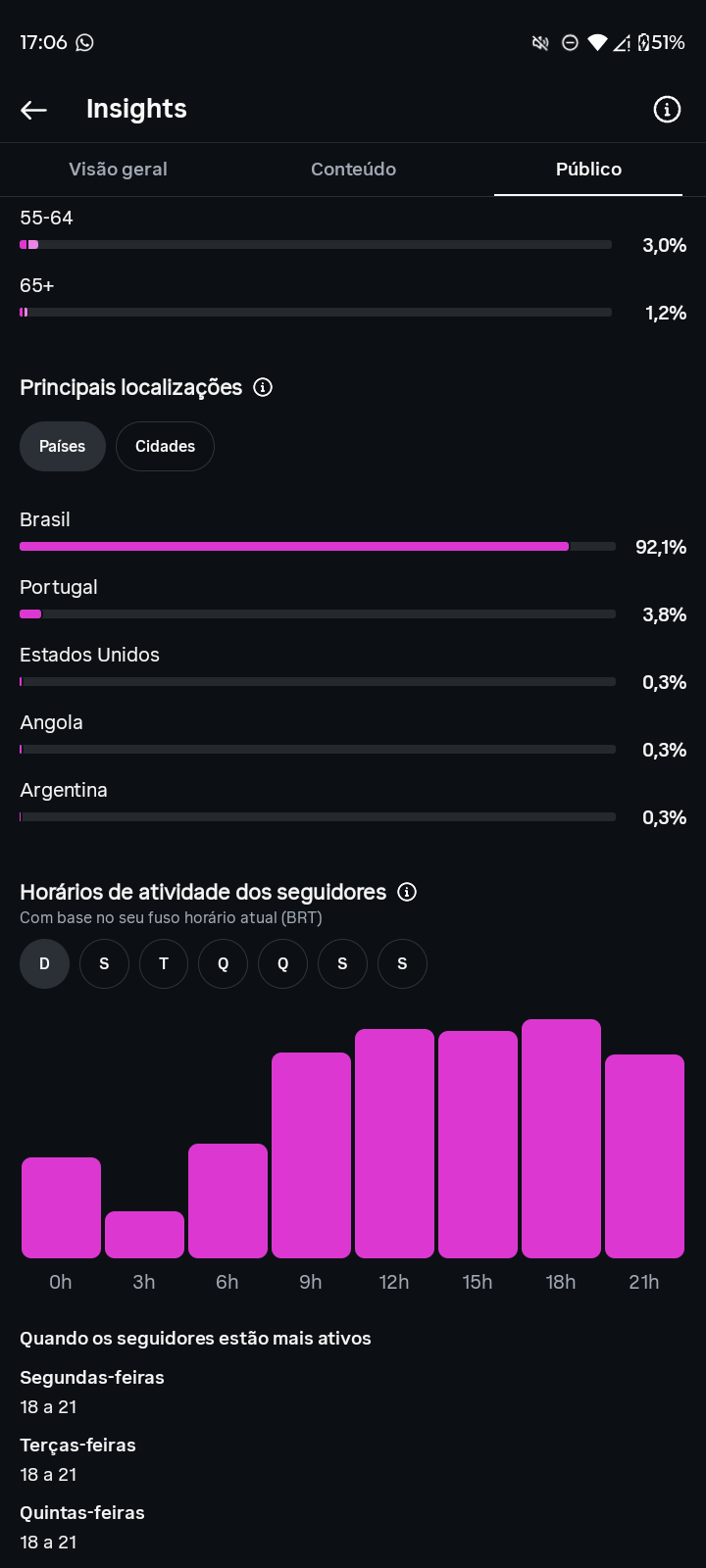
Task: Tap the 3h bar in the activity chart
Action: point(144,1235)
